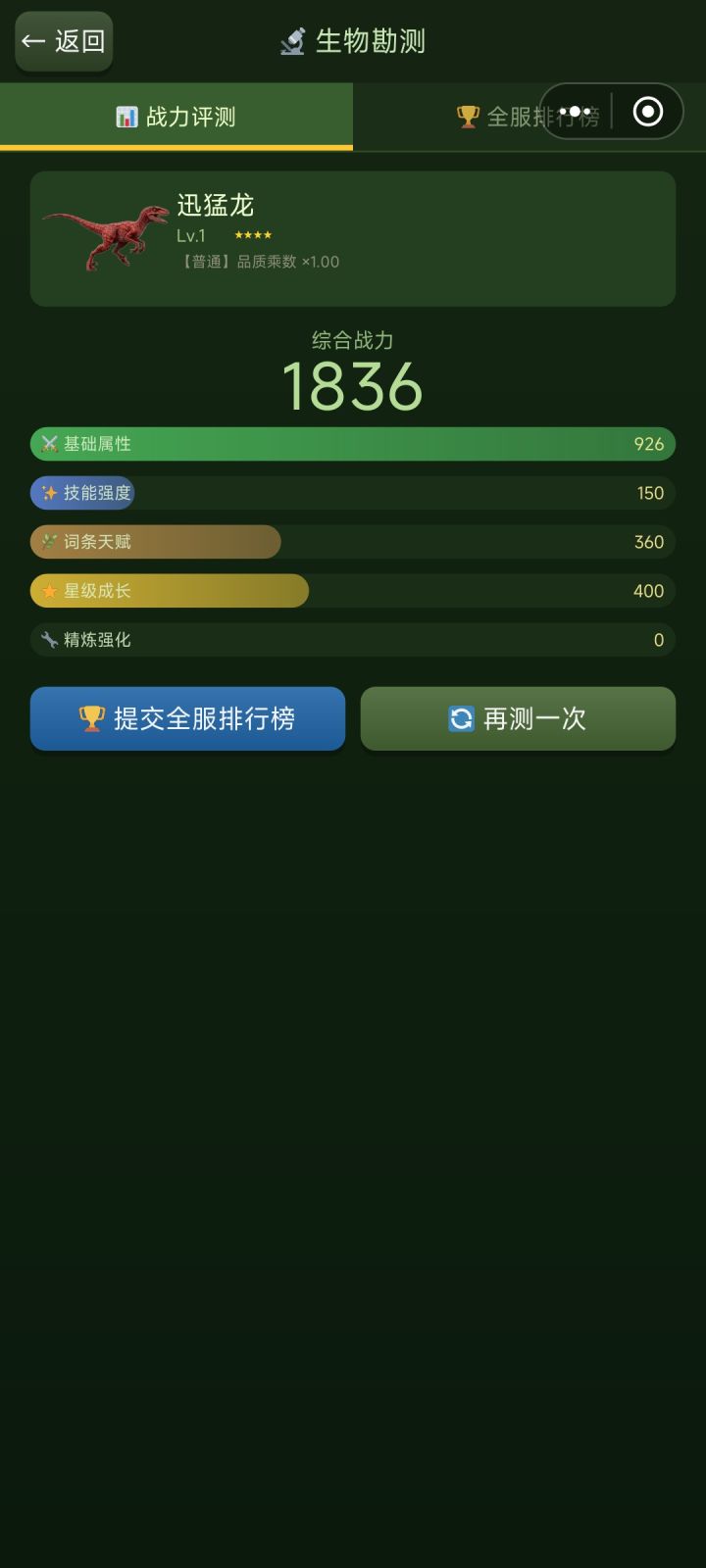Click the trophy icon on 全服排行榜 tab
Screen dimensions: 706x1568
(x=467, y=115)
